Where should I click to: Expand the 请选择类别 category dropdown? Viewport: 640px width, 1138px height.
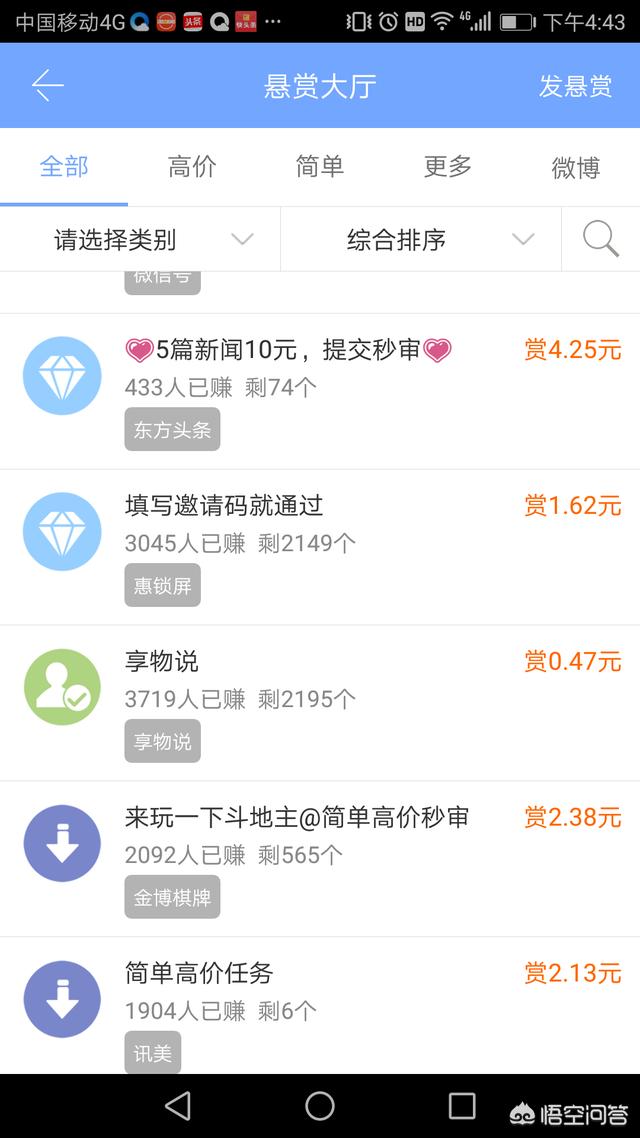click(140, 240)
